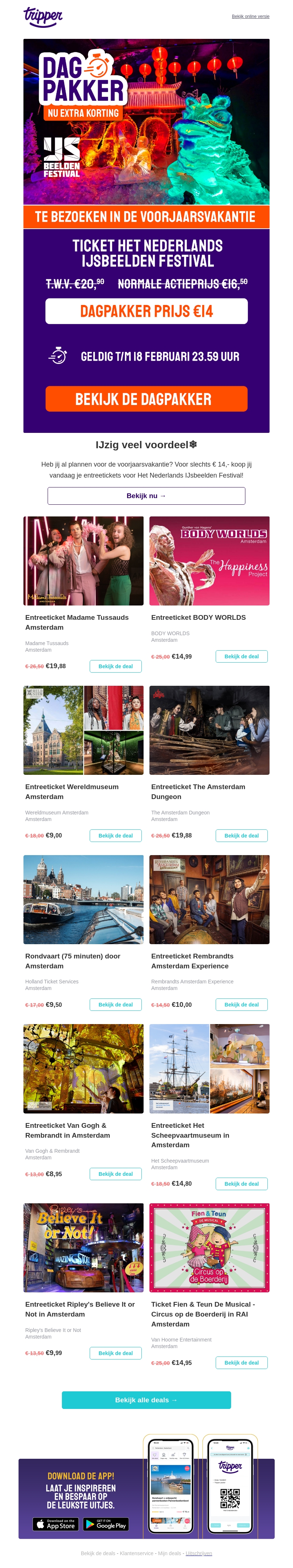View Het Scheepvaartmuseum deal button

tap(241, 1183)
